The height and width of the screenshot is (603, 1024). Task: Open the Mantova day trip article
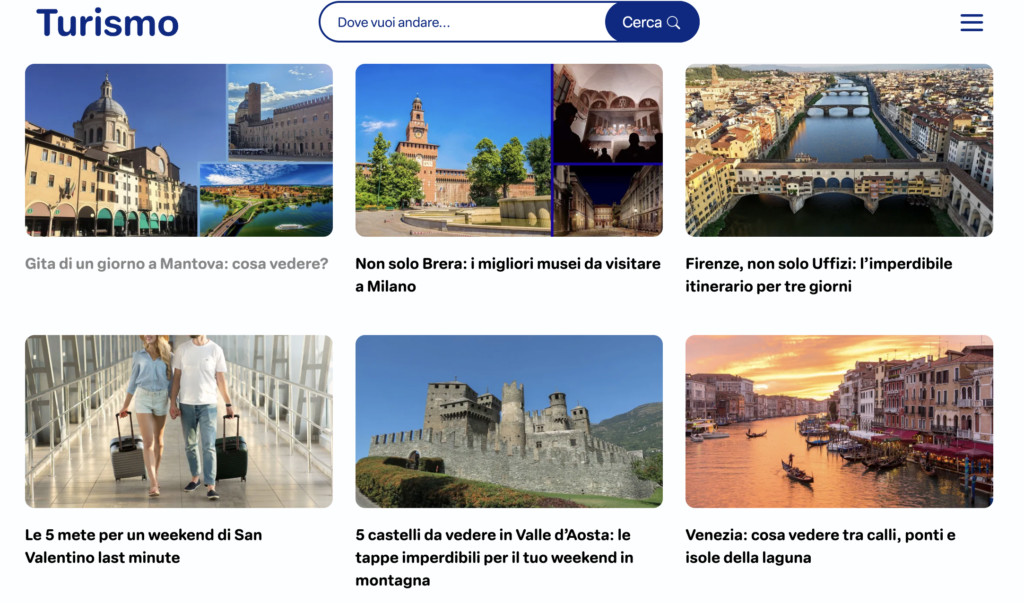coord(178,150)
